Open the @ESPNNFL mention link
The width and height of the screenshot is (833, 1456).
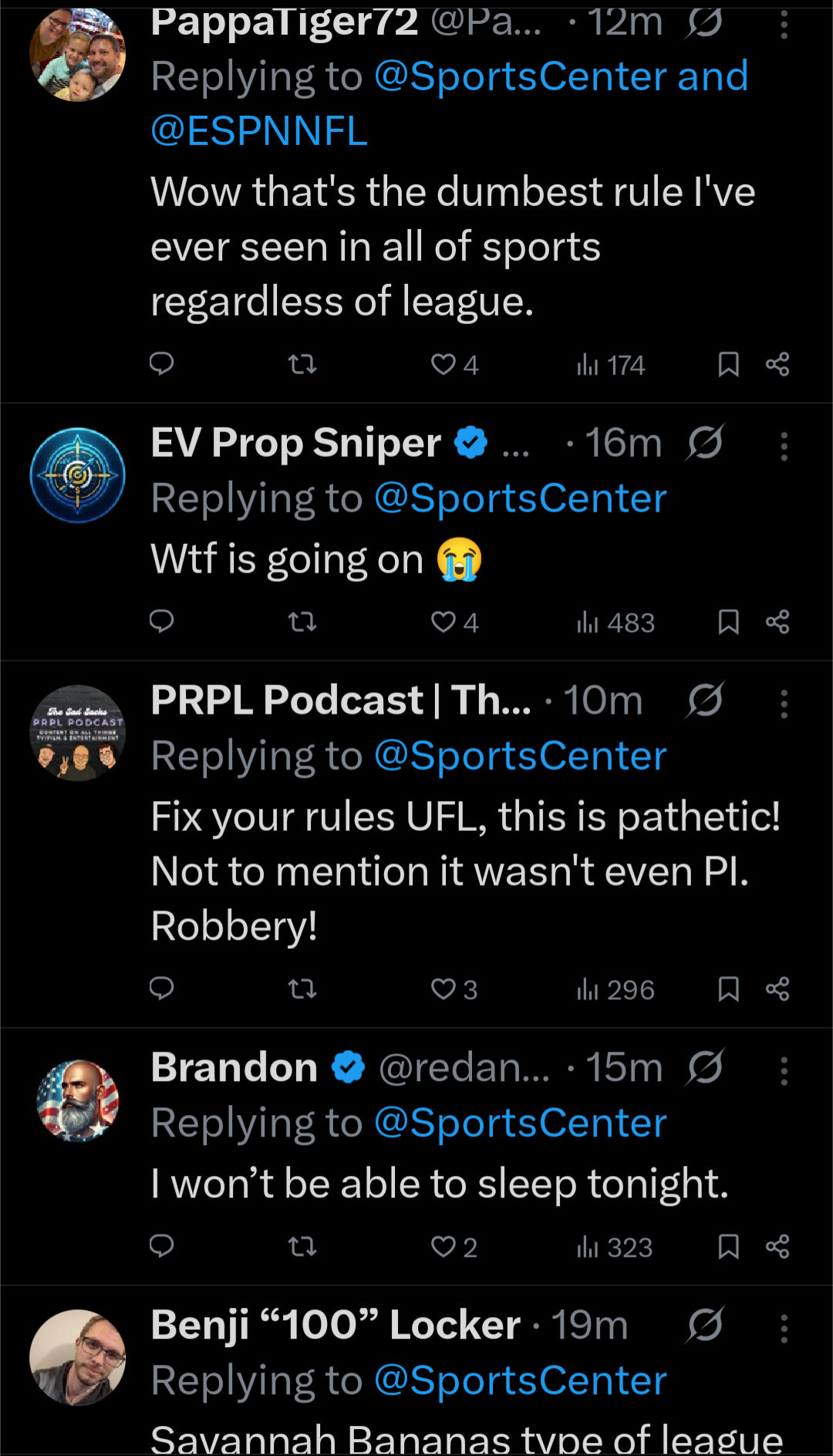coord(259,130)
